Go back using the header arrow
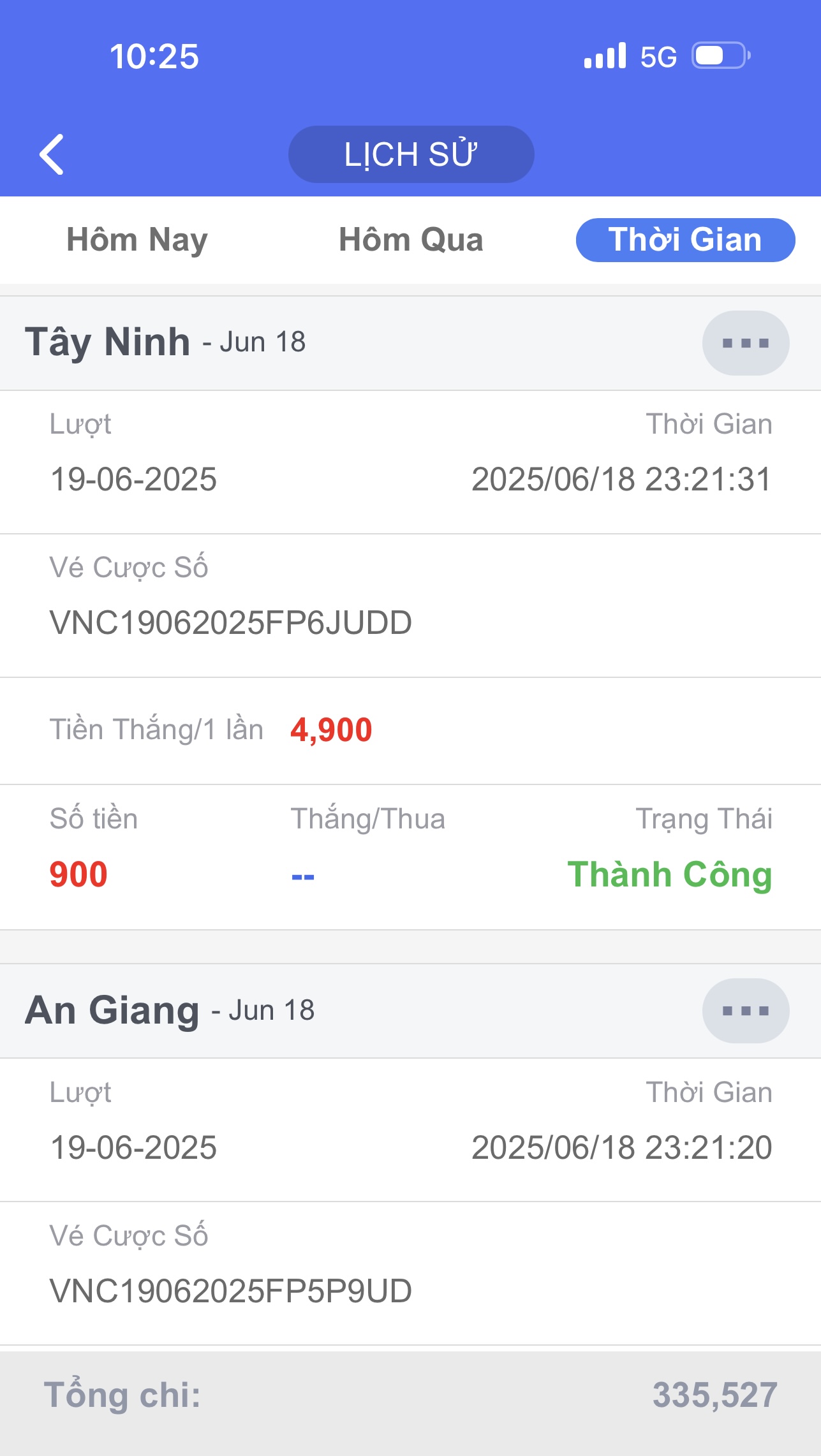Screen dimensions: 821x1456 click(x=52, y=154)
